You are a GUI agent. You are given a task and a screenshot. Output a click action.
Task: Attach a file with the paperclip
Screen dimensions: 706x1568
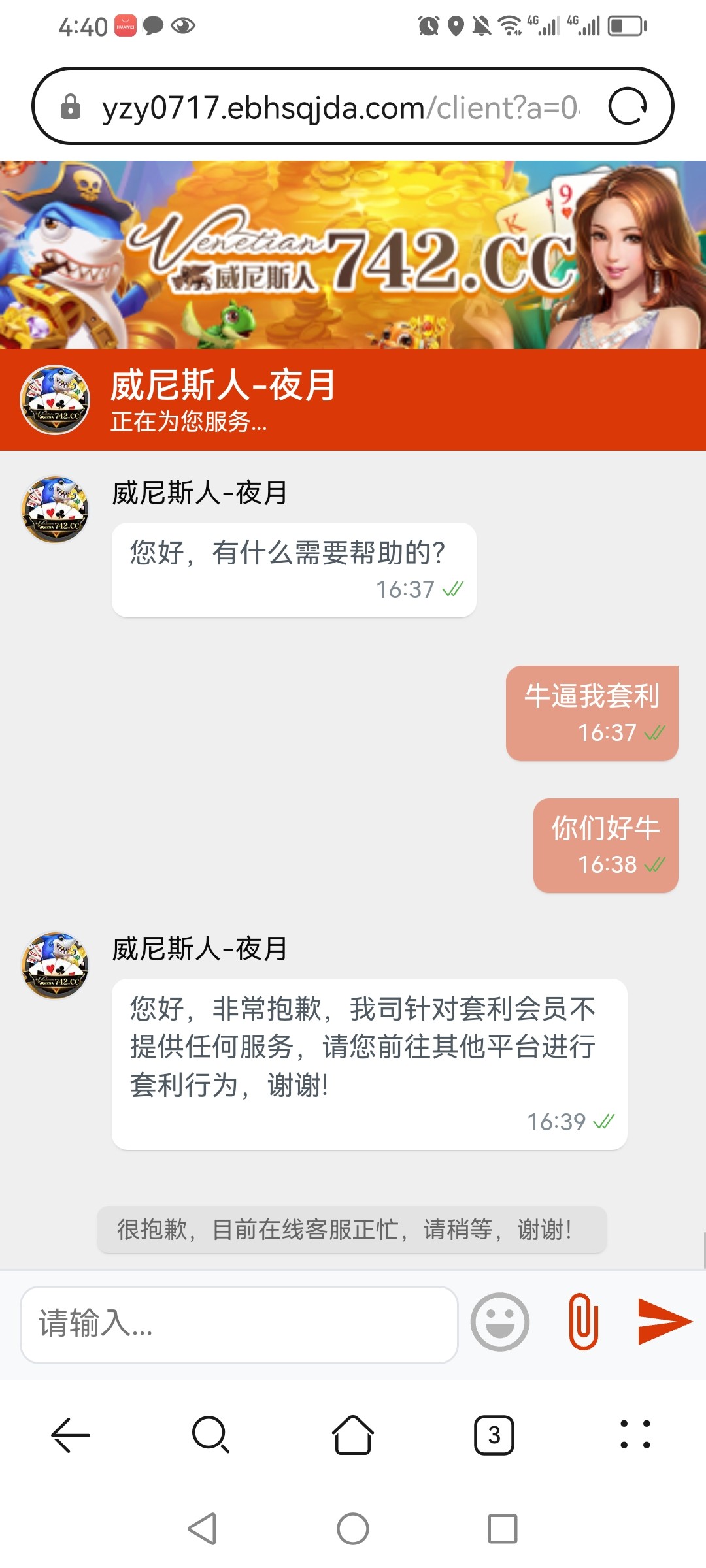click(583, 1321)
